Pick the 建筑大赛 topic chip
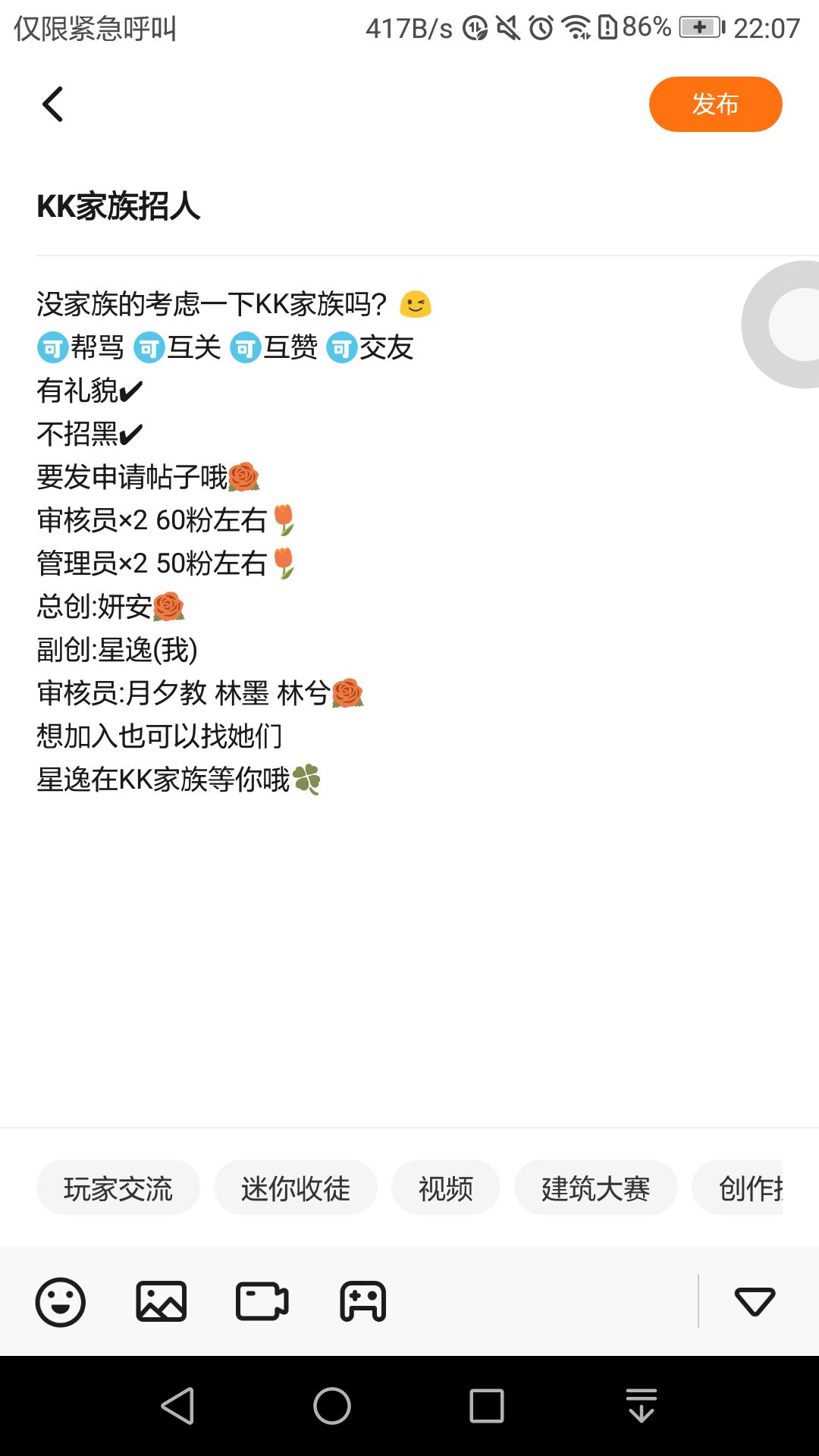 [596, 1188]
